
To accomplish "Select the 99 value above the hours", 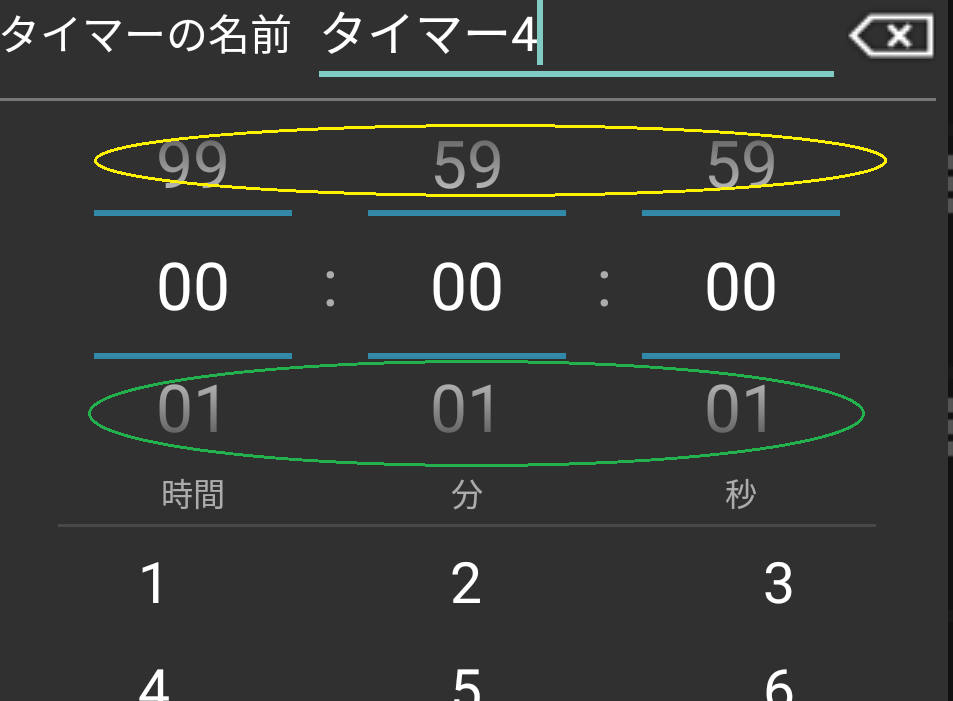I will click(192, 166).
